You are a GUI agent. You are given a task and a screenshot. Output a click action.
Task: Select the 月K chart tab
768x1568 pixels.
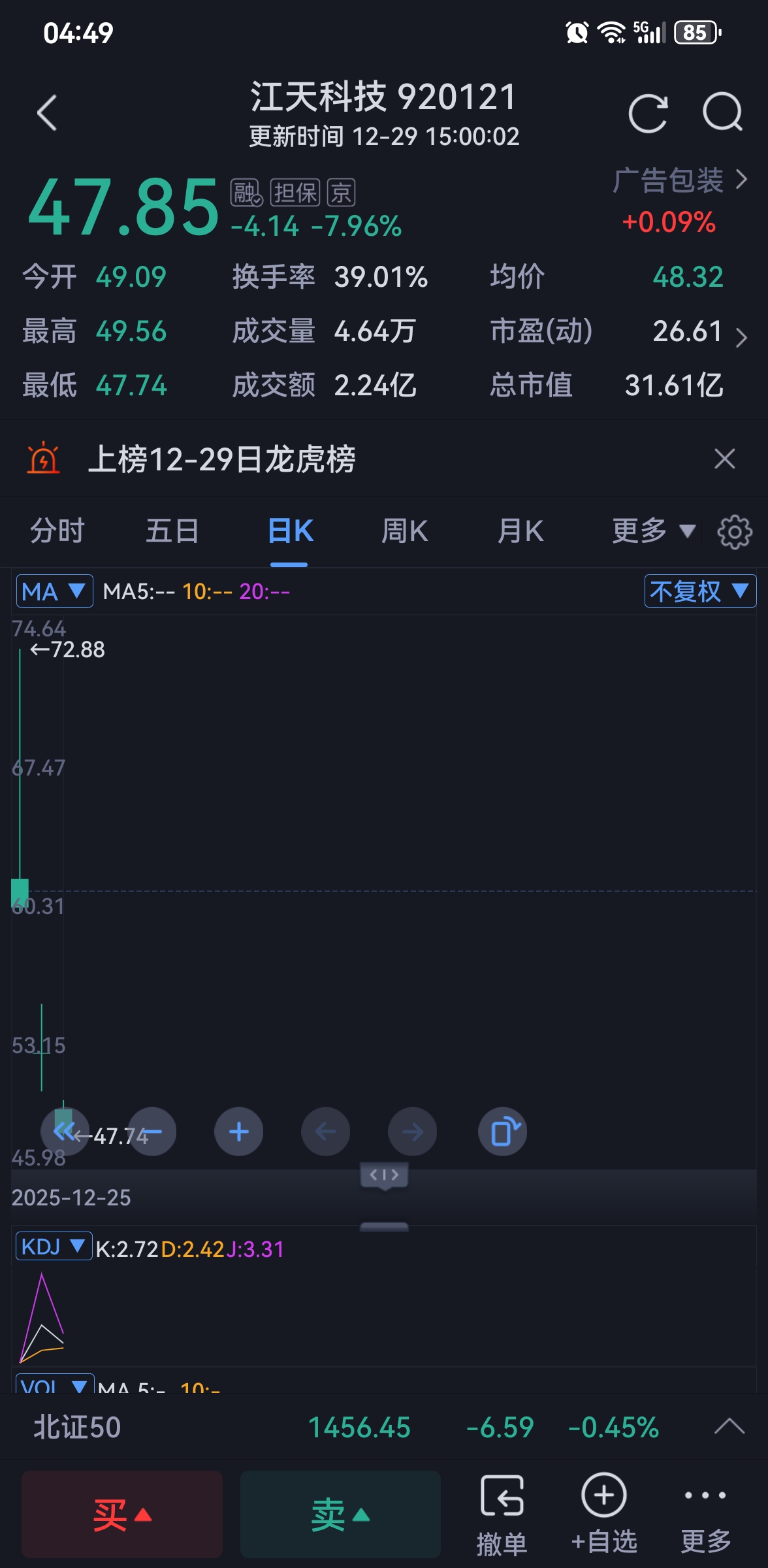coord(520,531)
